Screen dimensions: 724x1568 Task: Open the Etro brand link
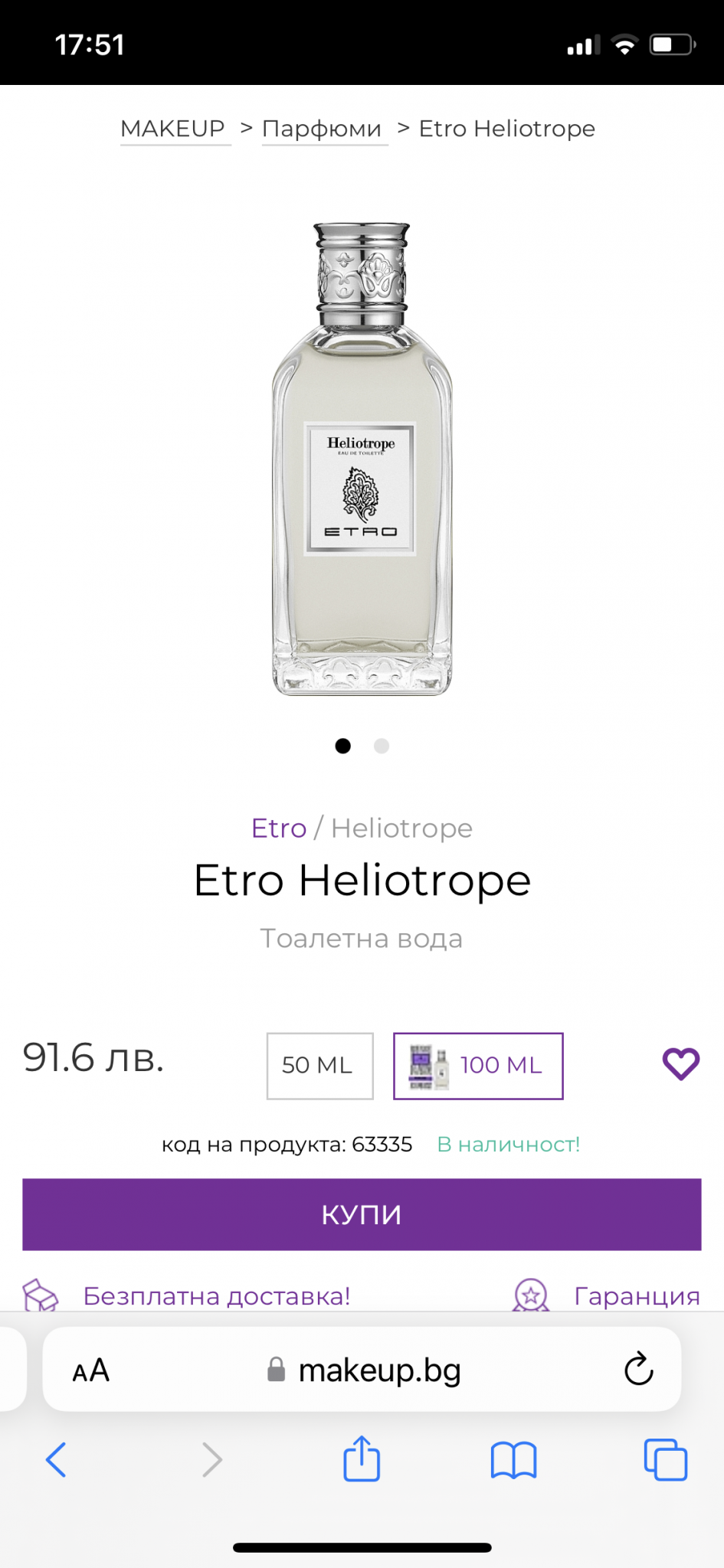click(x=279, y=828)
